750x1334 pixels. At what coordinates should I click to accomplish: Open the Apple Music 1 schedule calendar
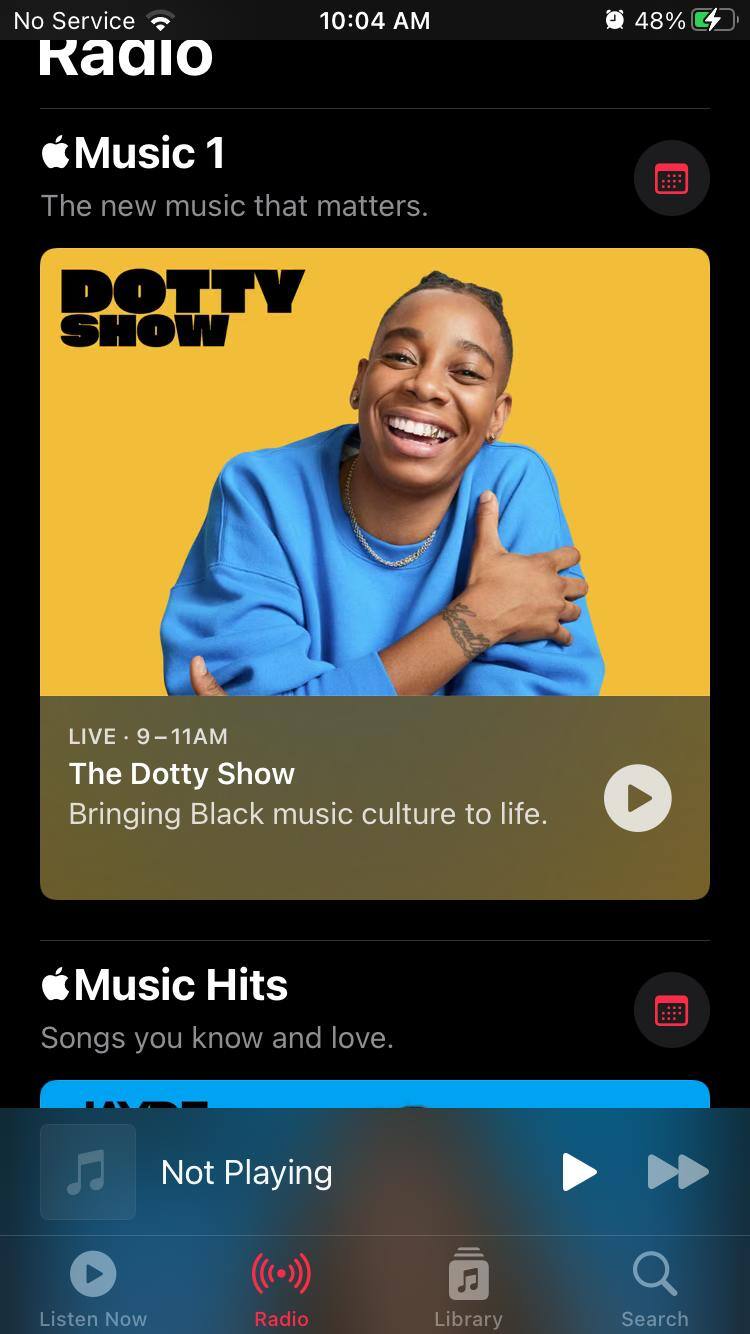coord(671,179)
